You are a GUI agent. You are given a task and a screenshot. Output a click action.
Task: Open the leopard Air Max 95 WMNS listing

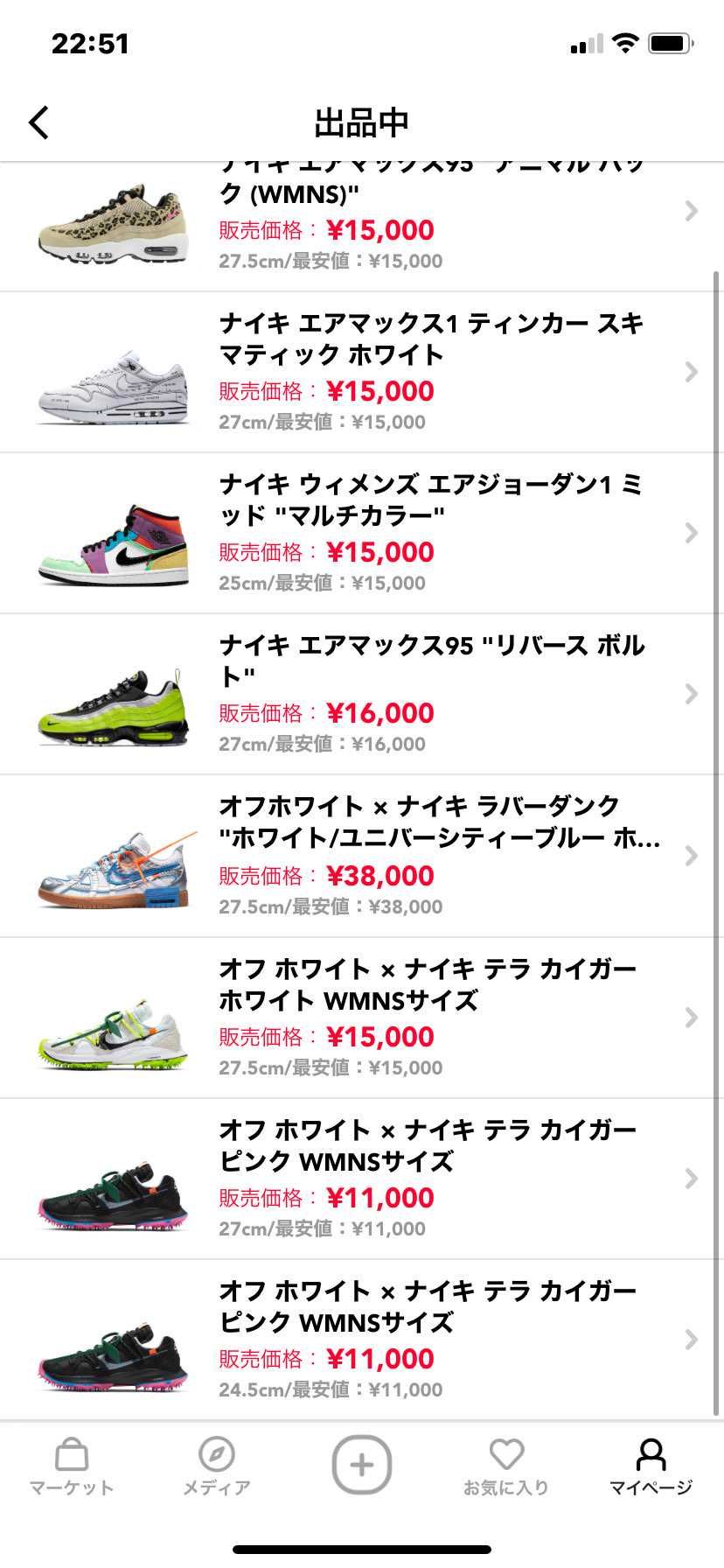coord(362,227)
